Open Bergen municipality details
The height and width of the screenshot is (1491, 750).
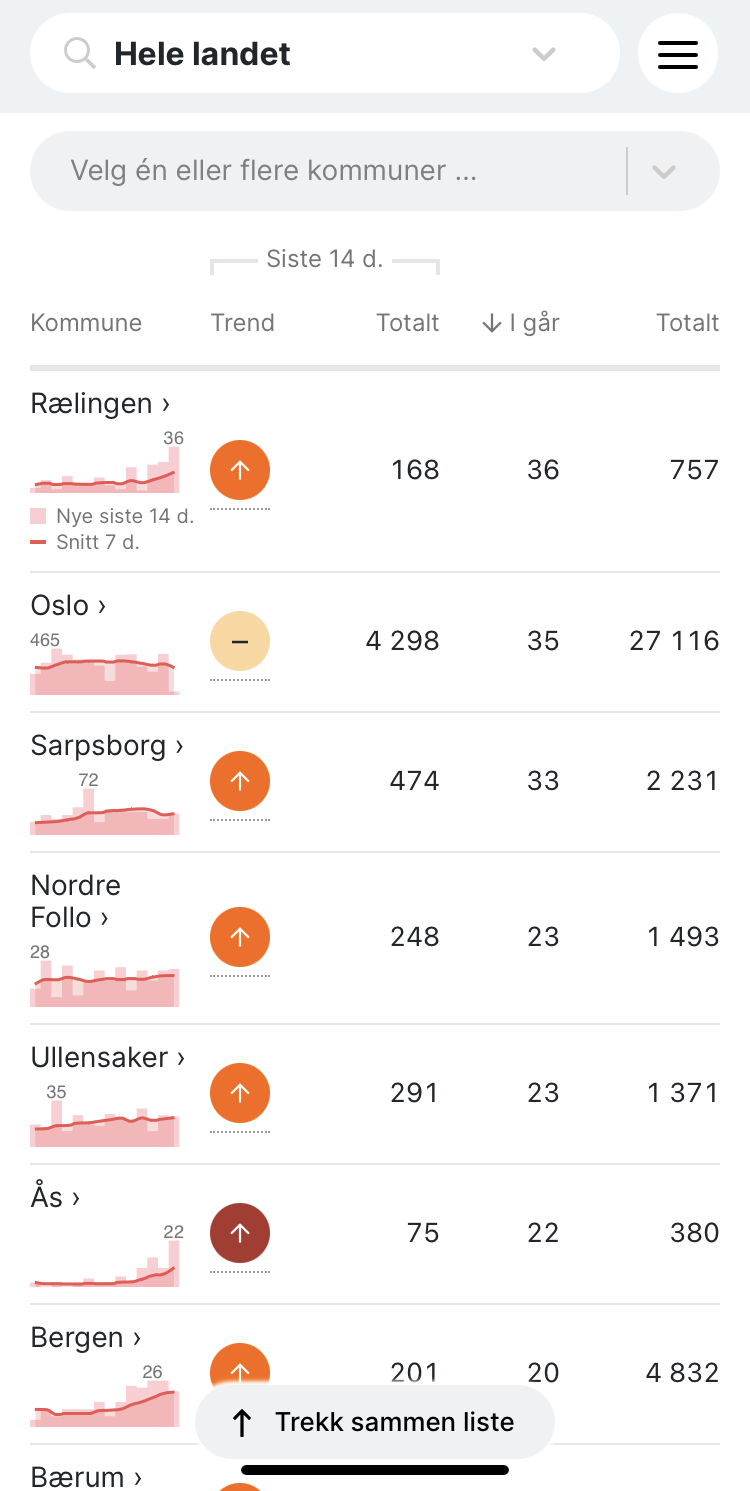click(x=86, y=1337)
